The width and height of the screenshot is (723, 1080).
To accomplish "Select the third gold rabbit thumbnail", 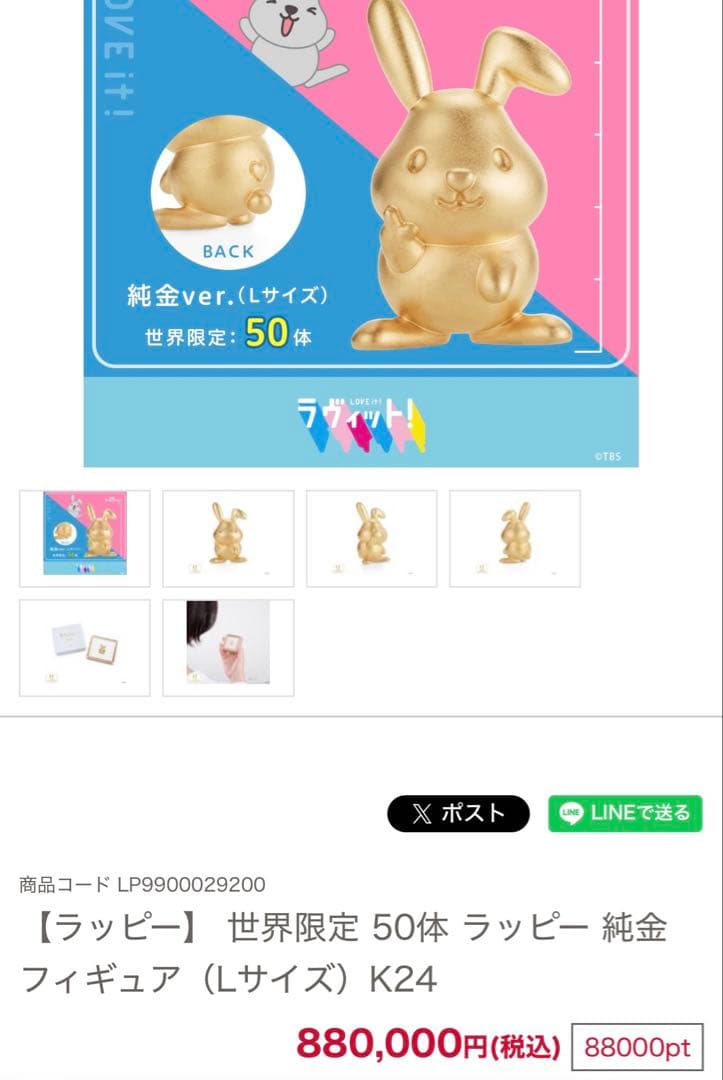I will (371, 538).
